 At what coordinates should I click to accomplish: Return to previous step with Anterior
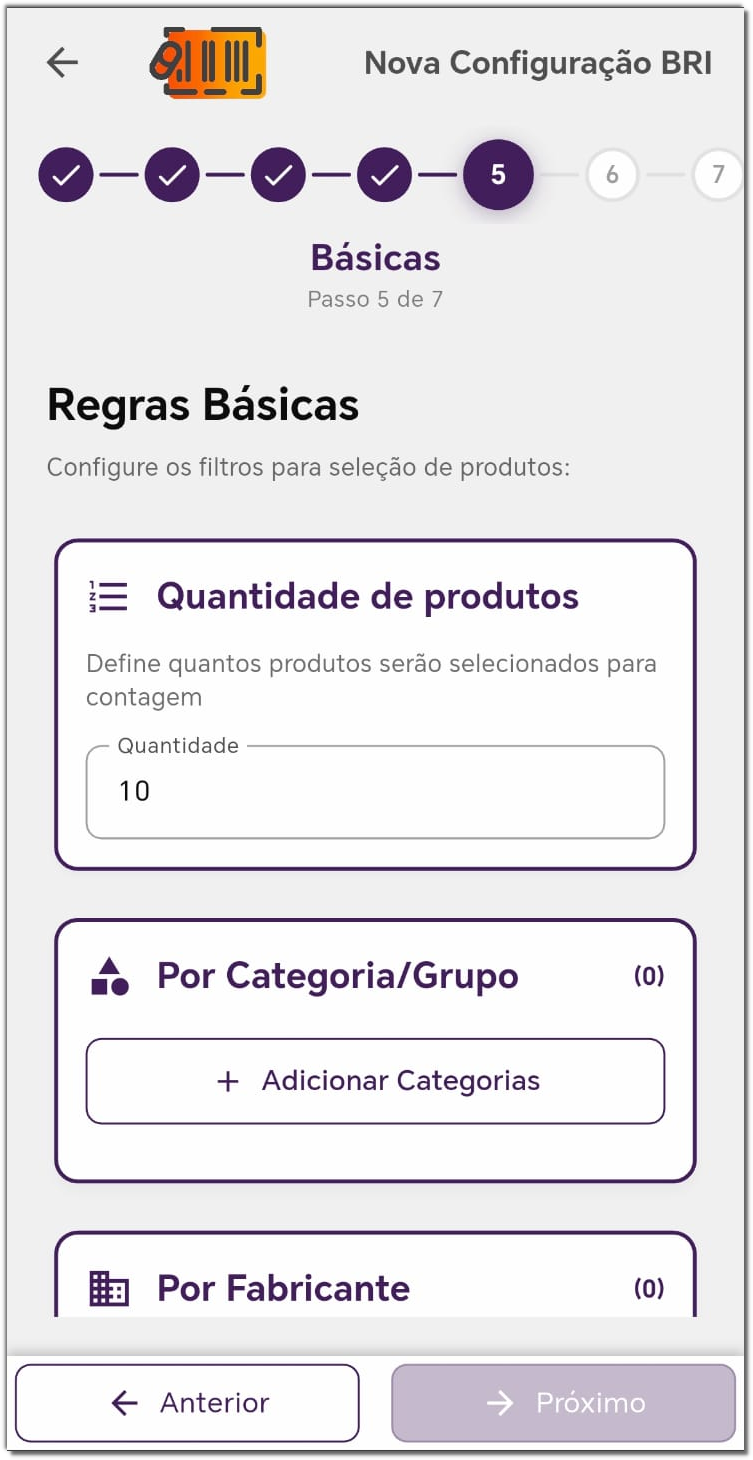pyautogui.click(x=187, y=1403)
